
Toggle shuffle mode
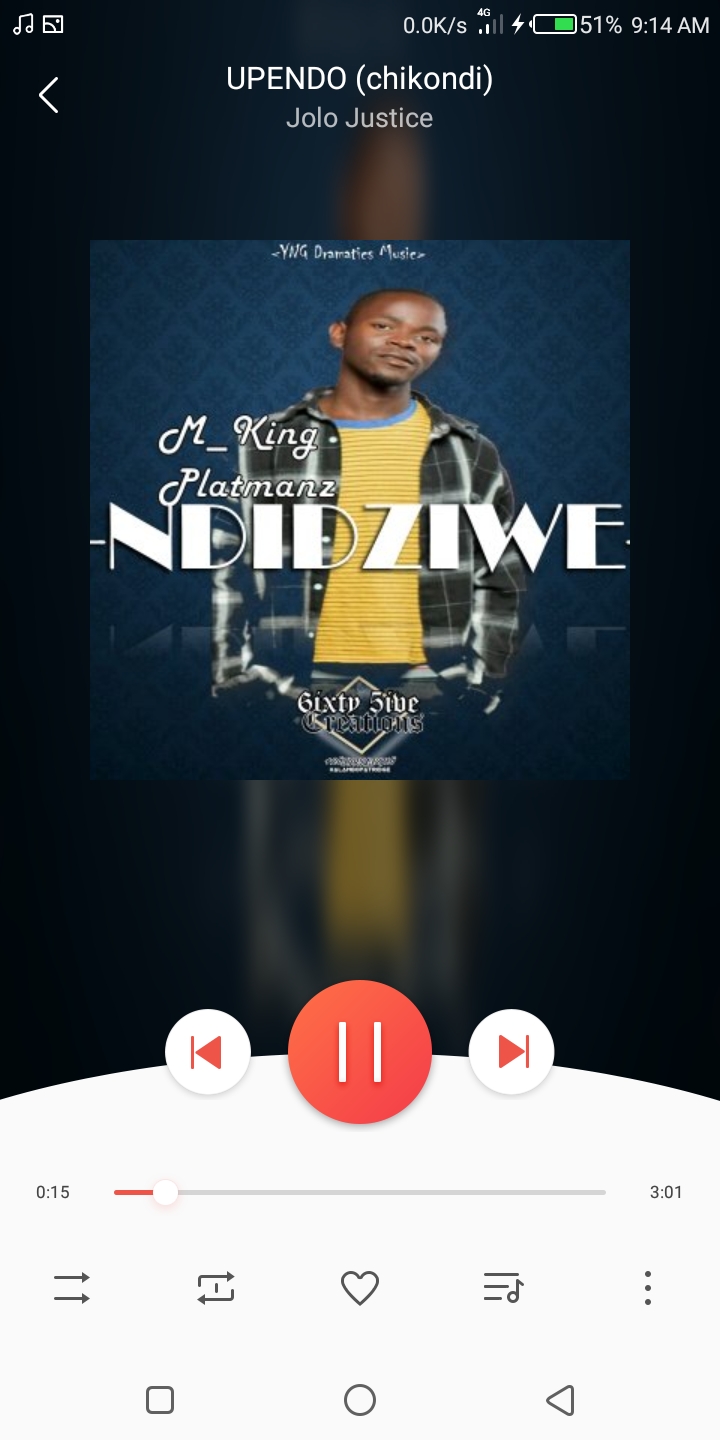tap(72, 1287)
